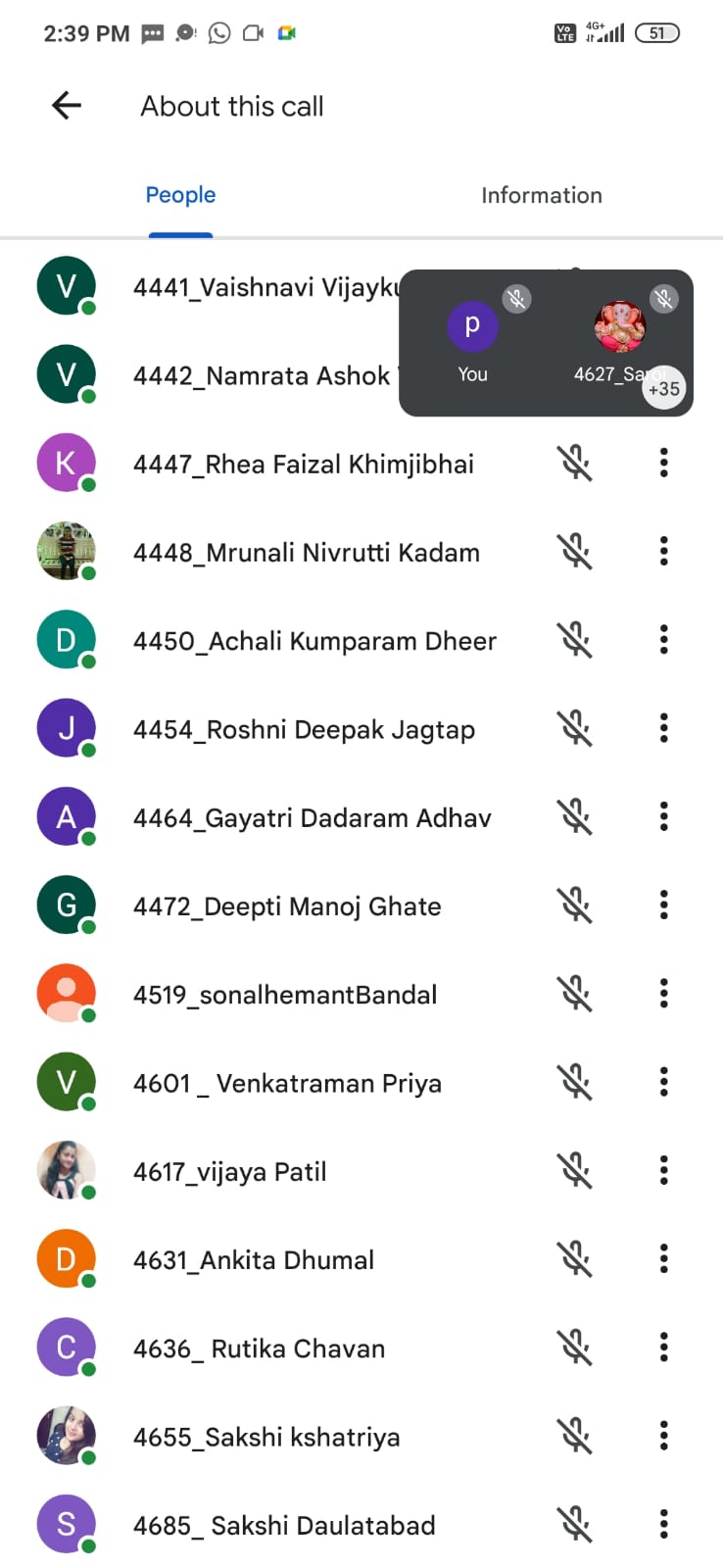The width and height of the screenshot is (723, 1568).
Task: Open more options for 4655_Sakshi kshatriya
Action: tap(664, 1436)
